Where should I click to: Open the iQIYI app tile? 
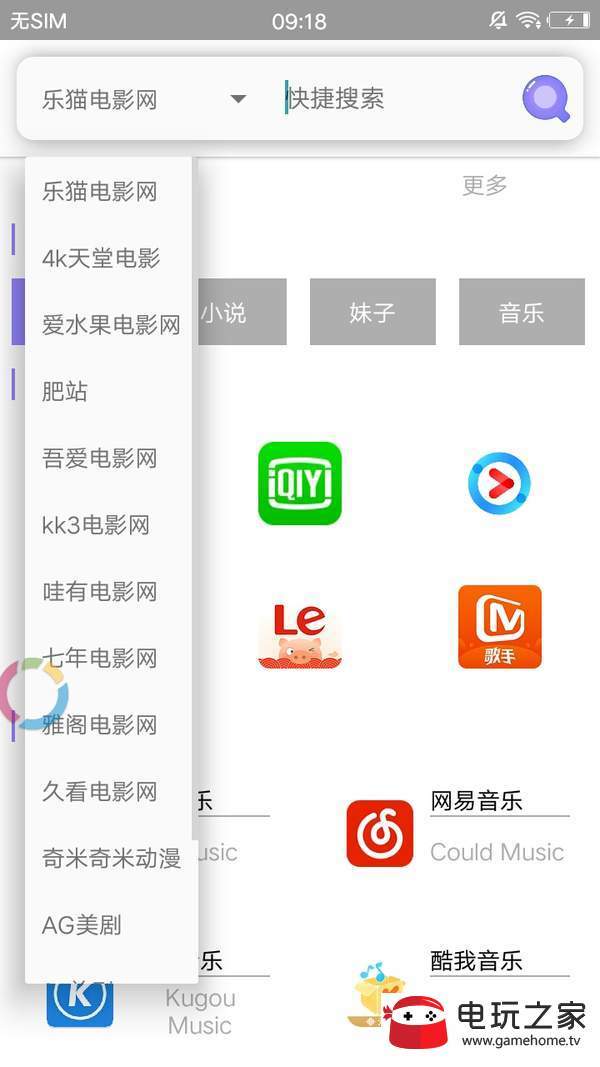pyautogui.click(x=300, y=483)
